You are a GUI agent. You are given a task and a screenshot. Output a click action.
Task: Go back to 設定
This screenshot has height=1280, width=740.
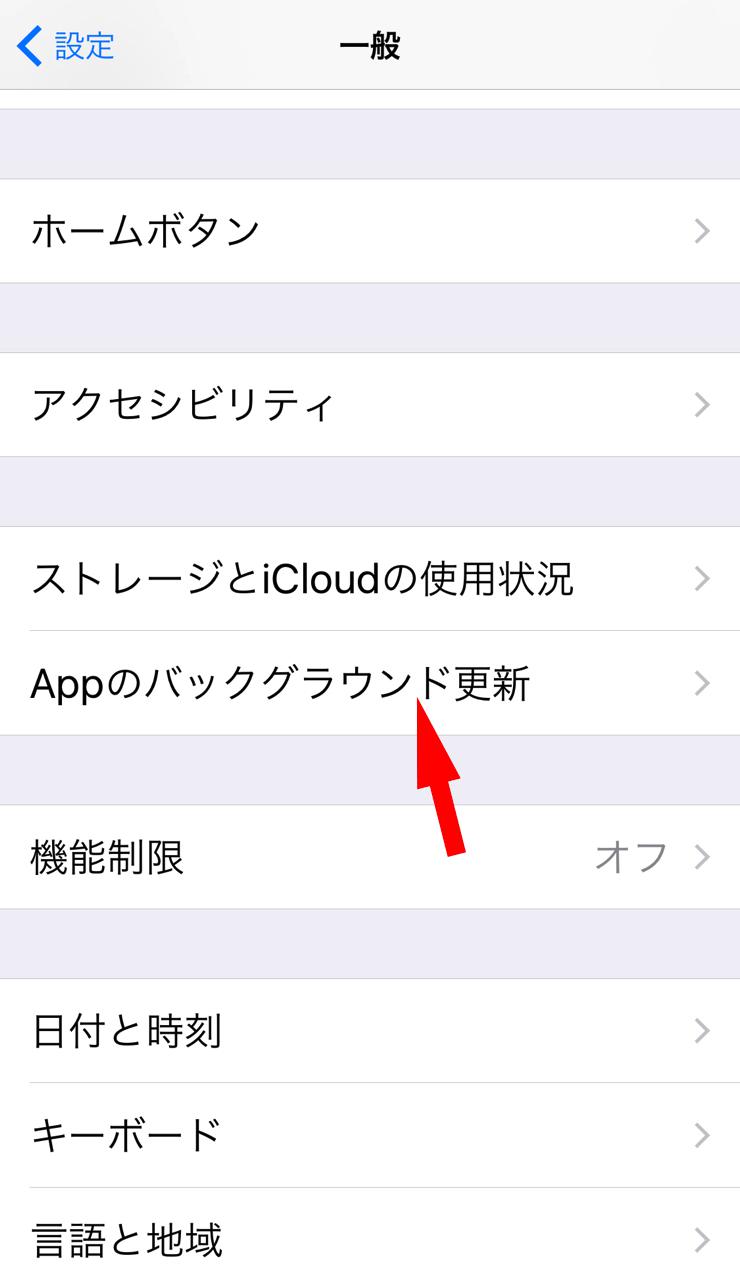click(x=66, y=46)
